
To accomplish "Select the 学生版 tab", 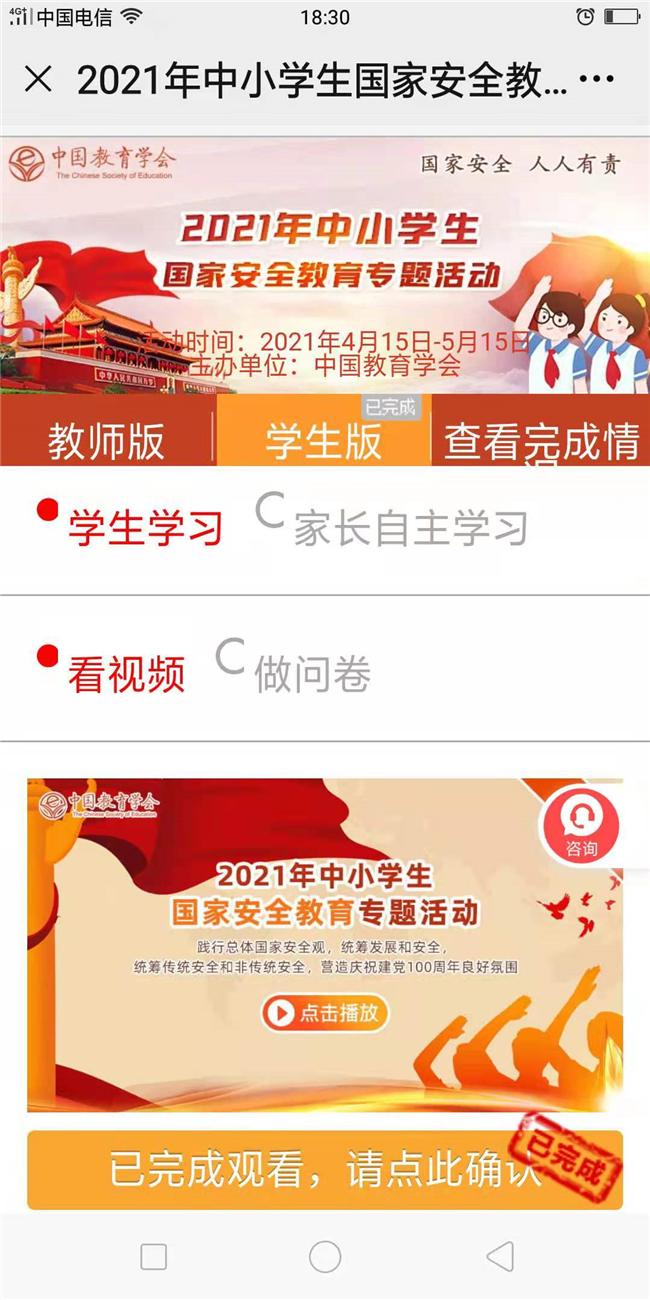I will point(323,441).
